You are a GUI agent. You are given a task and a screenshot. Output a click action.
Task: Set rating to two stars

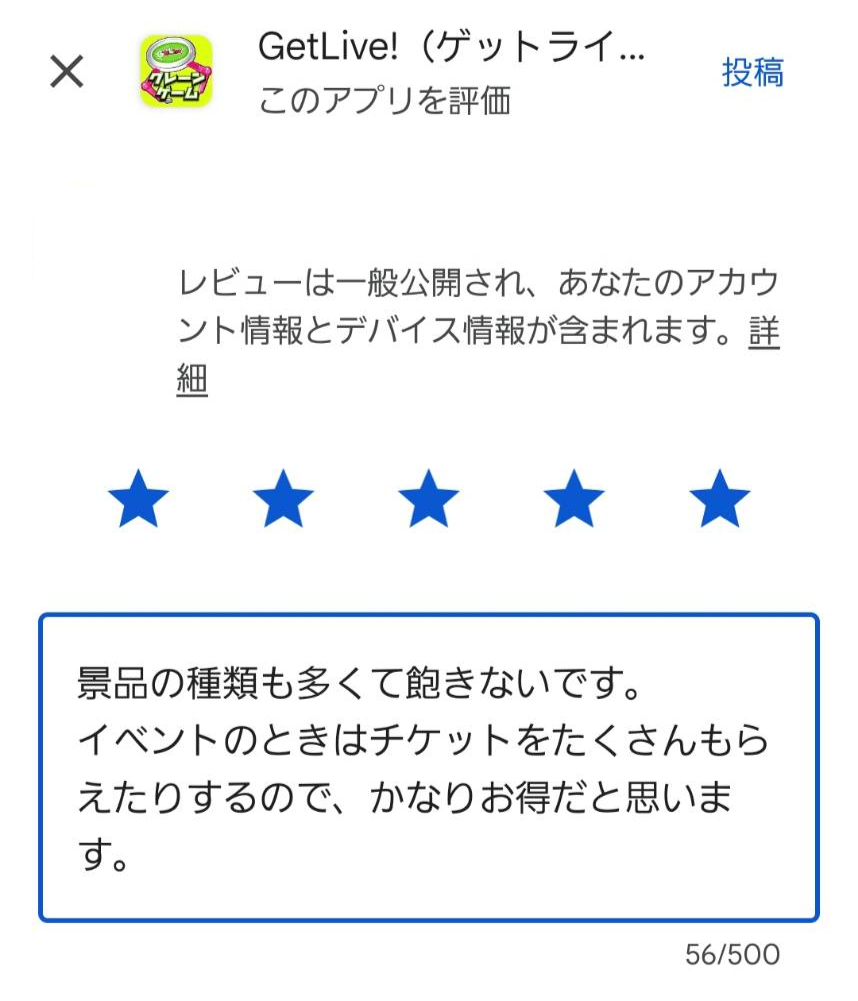coord(283,501)
